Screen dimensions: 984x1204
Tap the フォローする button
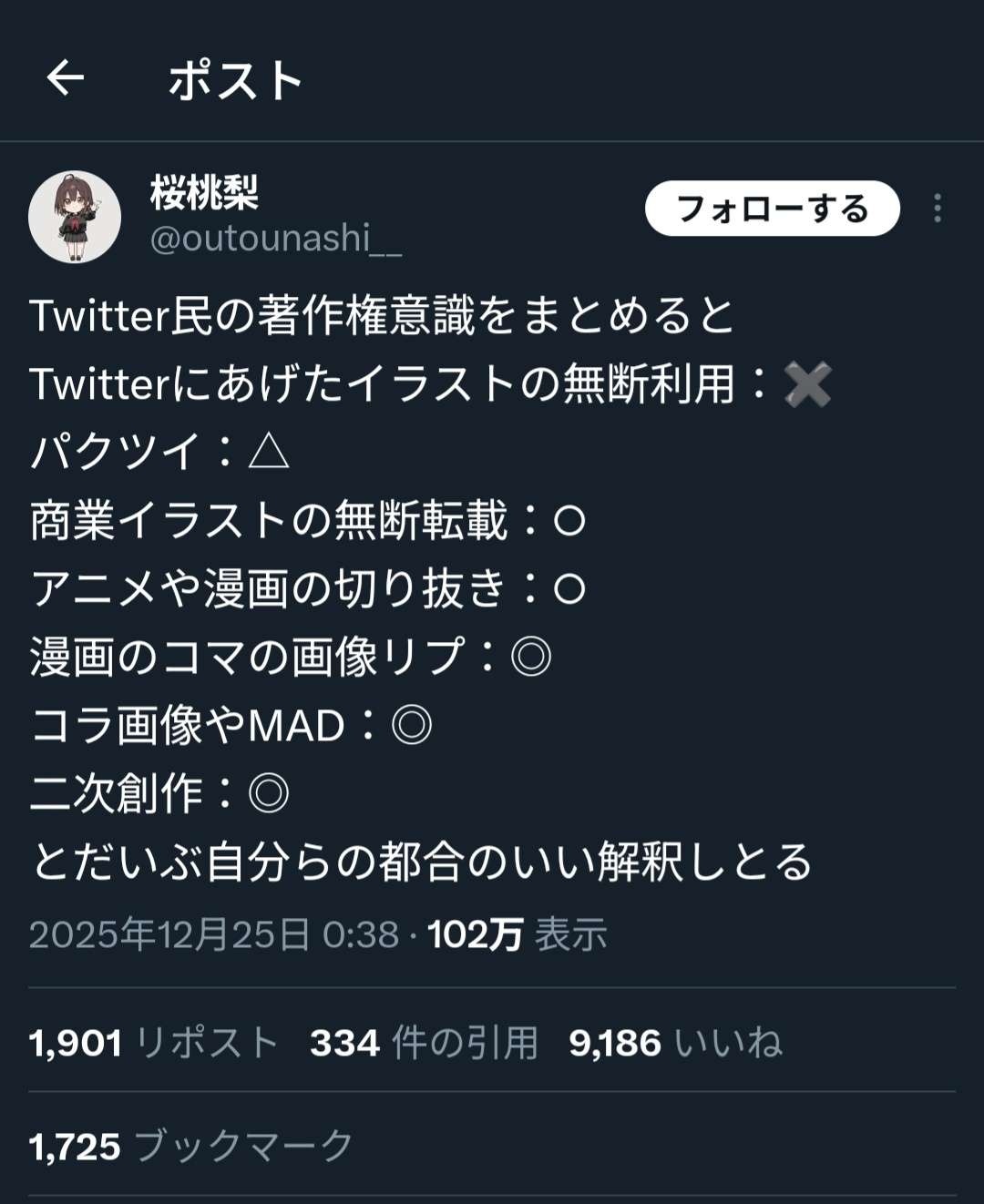(772, 209)
